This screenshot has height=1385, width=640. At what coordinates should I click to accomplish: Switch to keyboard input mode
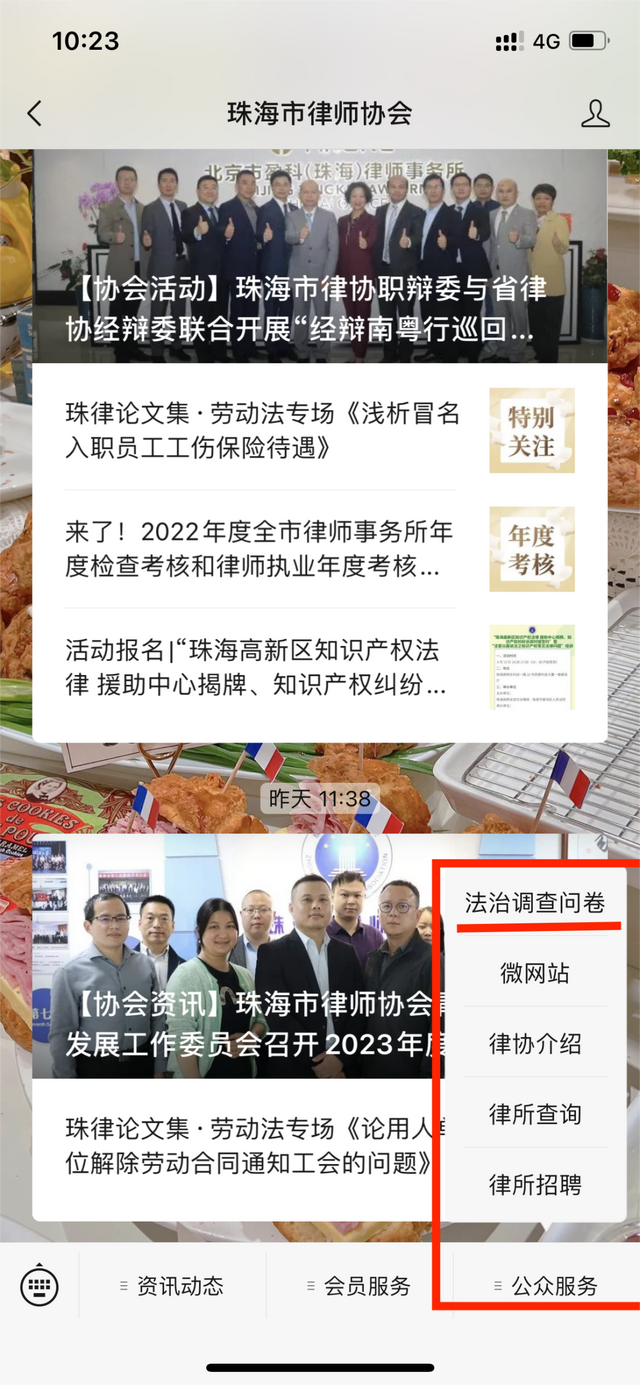pos(40,1286)
